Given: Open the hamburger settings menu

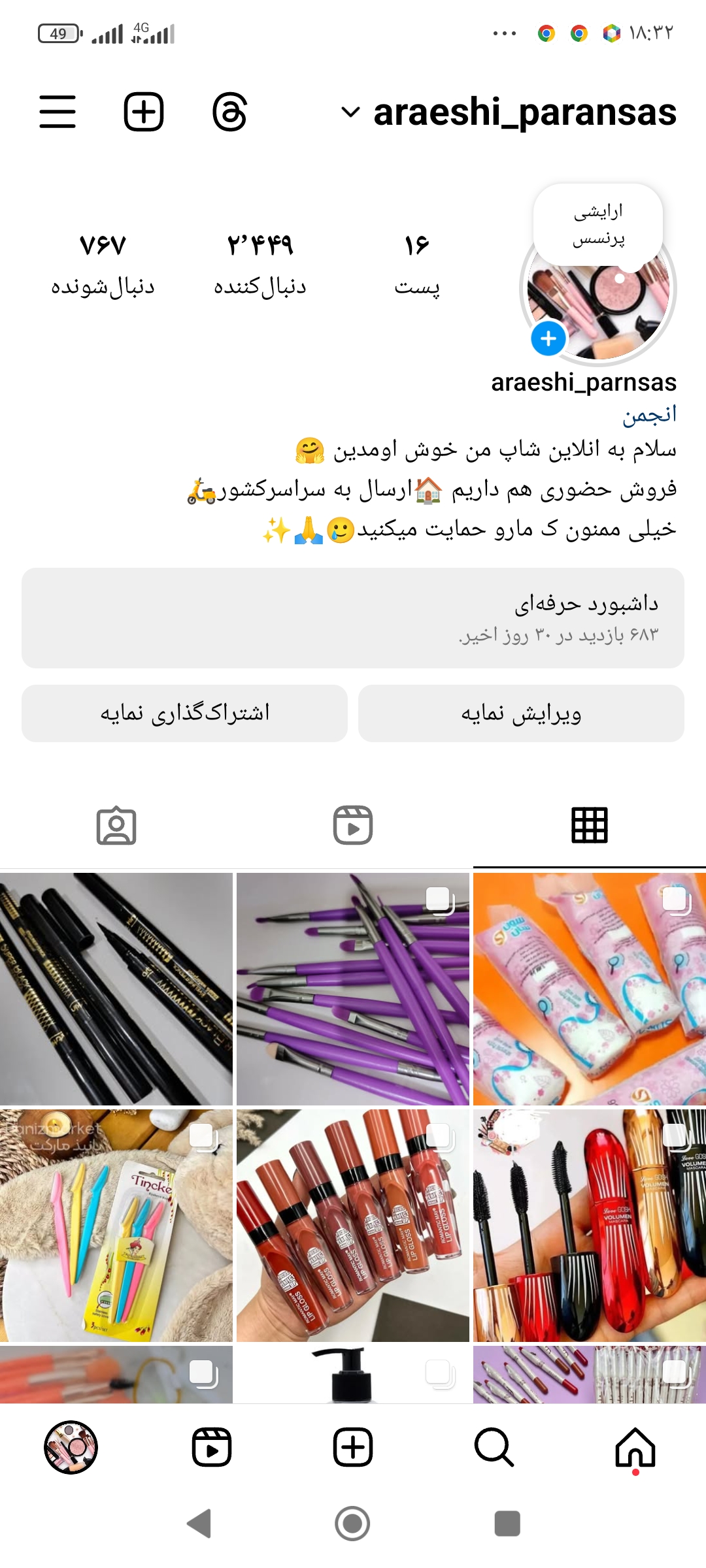Looking at the screenshot, I should [x=57, y=111].
